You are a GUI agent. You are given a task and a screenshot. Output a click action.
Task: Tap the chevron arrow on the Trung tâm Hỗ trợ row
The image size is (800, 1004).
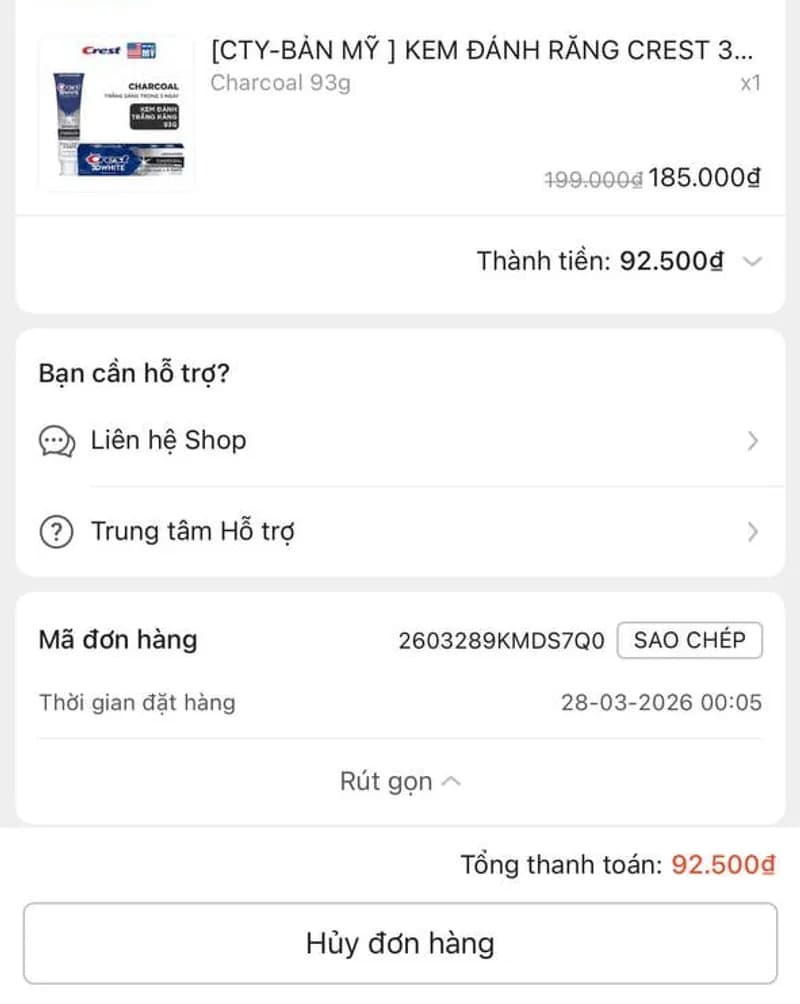tap(755, 531)
